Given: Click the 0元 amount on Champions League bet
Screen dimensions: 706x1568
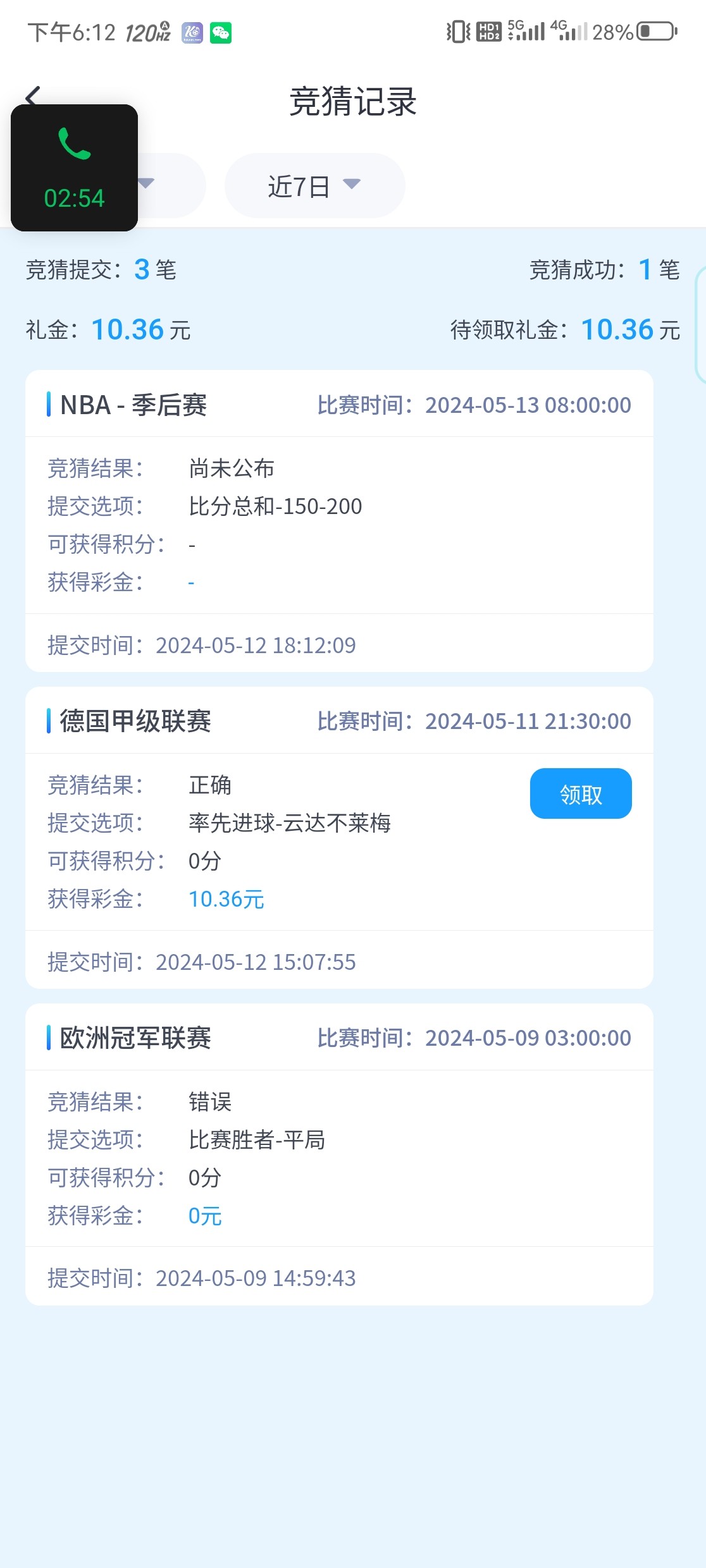Looking at the screenshot, I should (204, 1215).
